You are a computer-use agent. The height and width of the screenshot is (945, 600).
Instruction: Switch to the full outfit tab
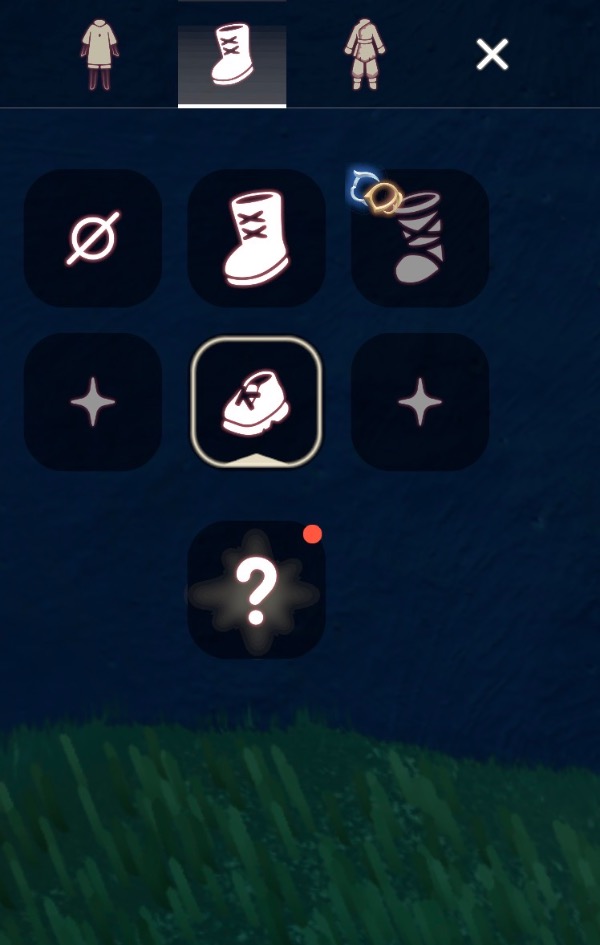pos(365,53)
